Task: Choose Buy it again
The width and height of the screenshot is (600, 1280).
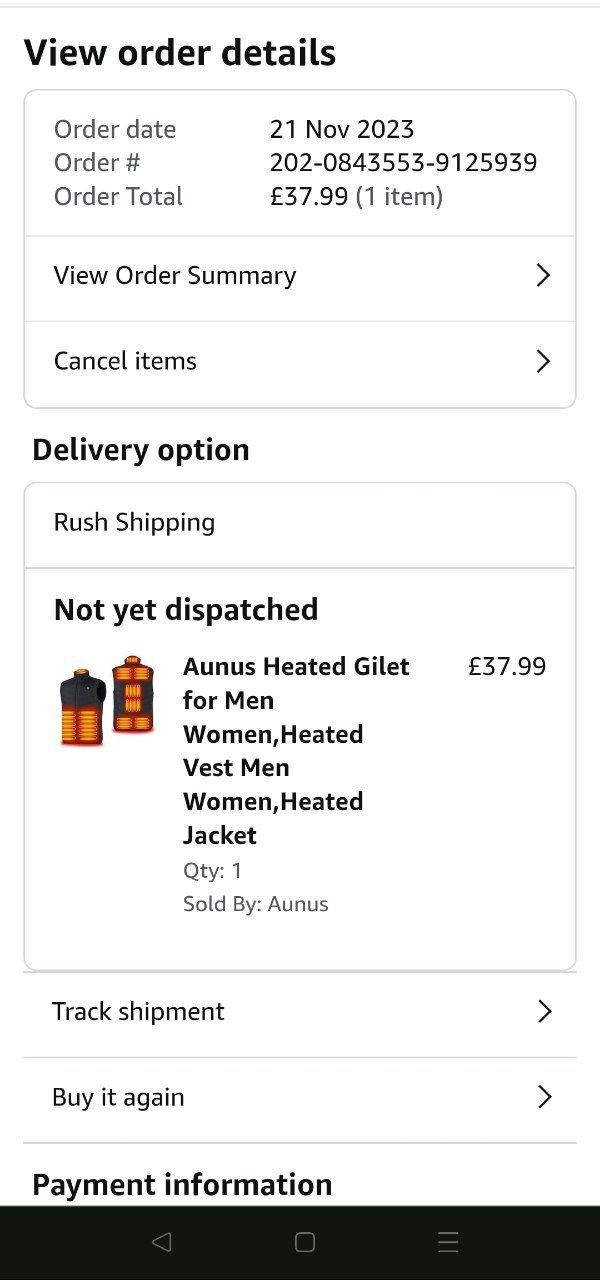Action: click(x=300, y=1098)
